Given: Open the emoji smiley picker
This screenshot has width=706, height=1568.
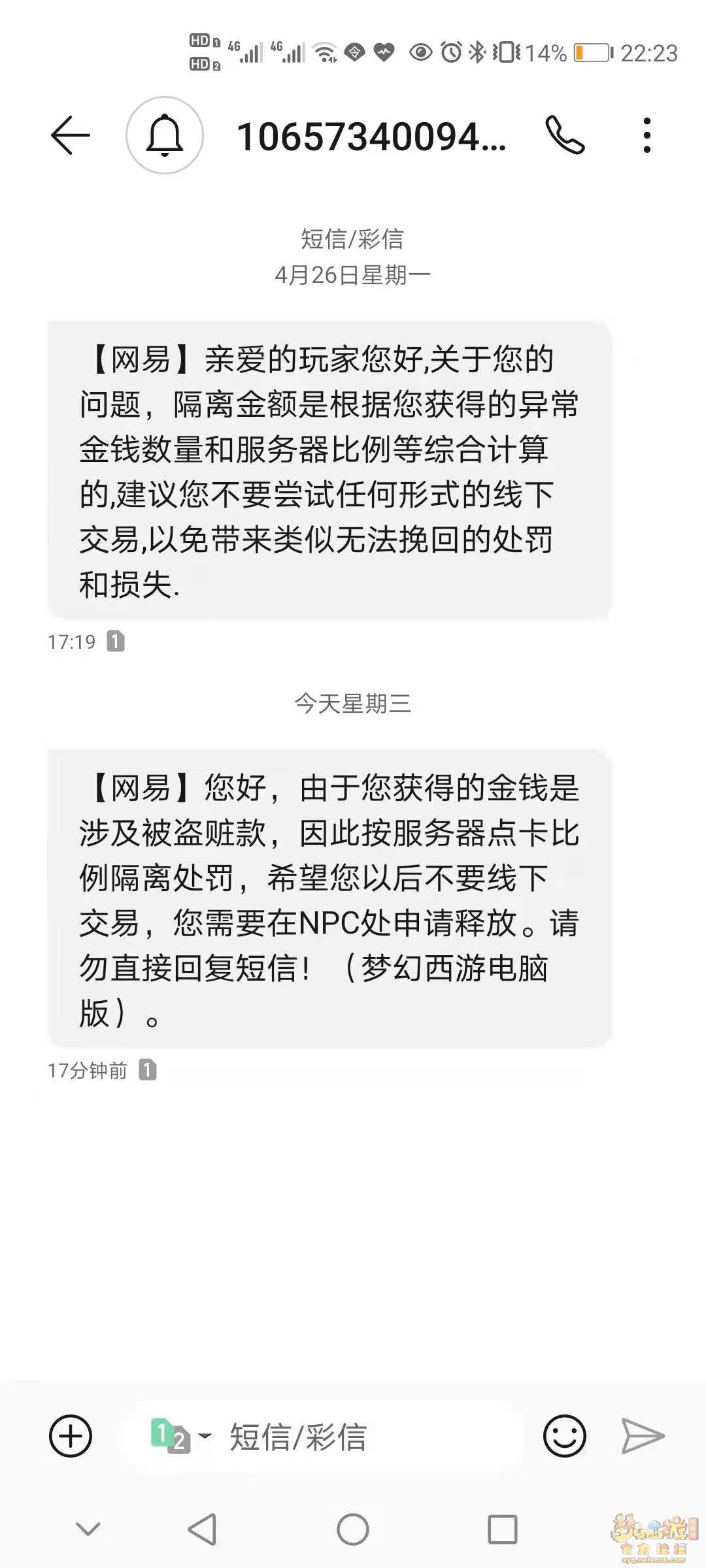Looking at the screenshot, I should coord(564,1436).
